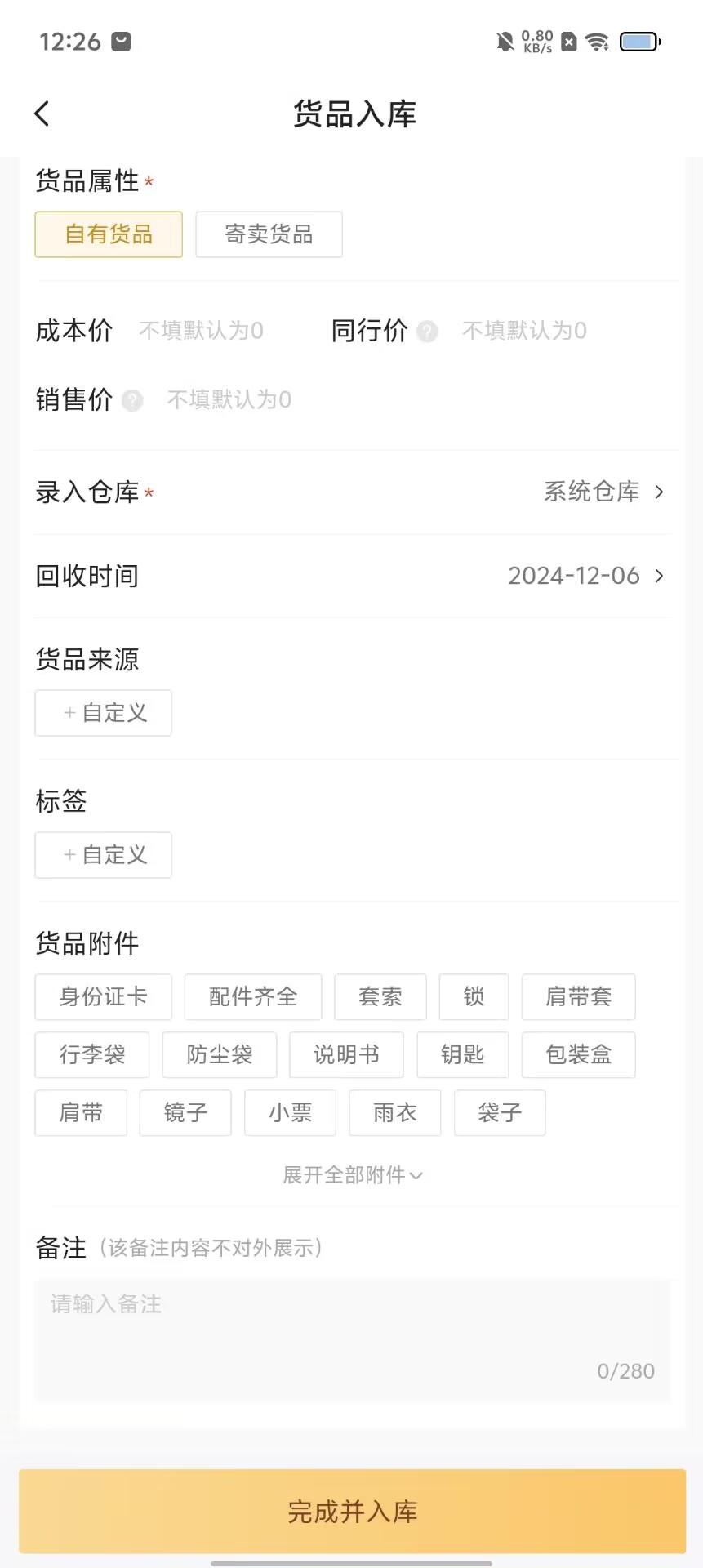Select the 防尘袋 accessory

click(x=220, y=1055)
